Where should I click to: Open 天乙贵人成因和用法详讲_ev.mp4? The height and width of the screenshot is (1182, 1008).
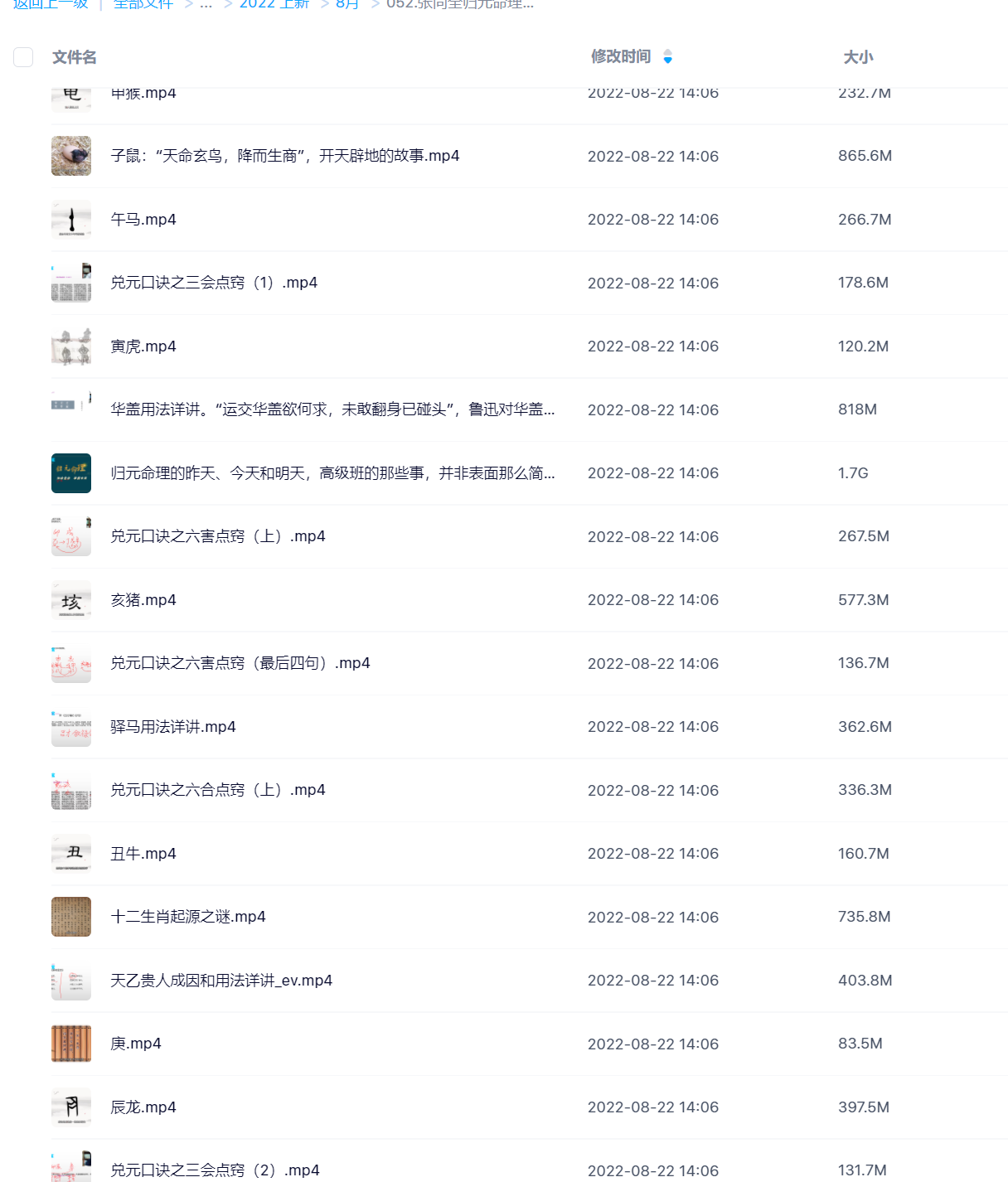[x=220, y=980]
